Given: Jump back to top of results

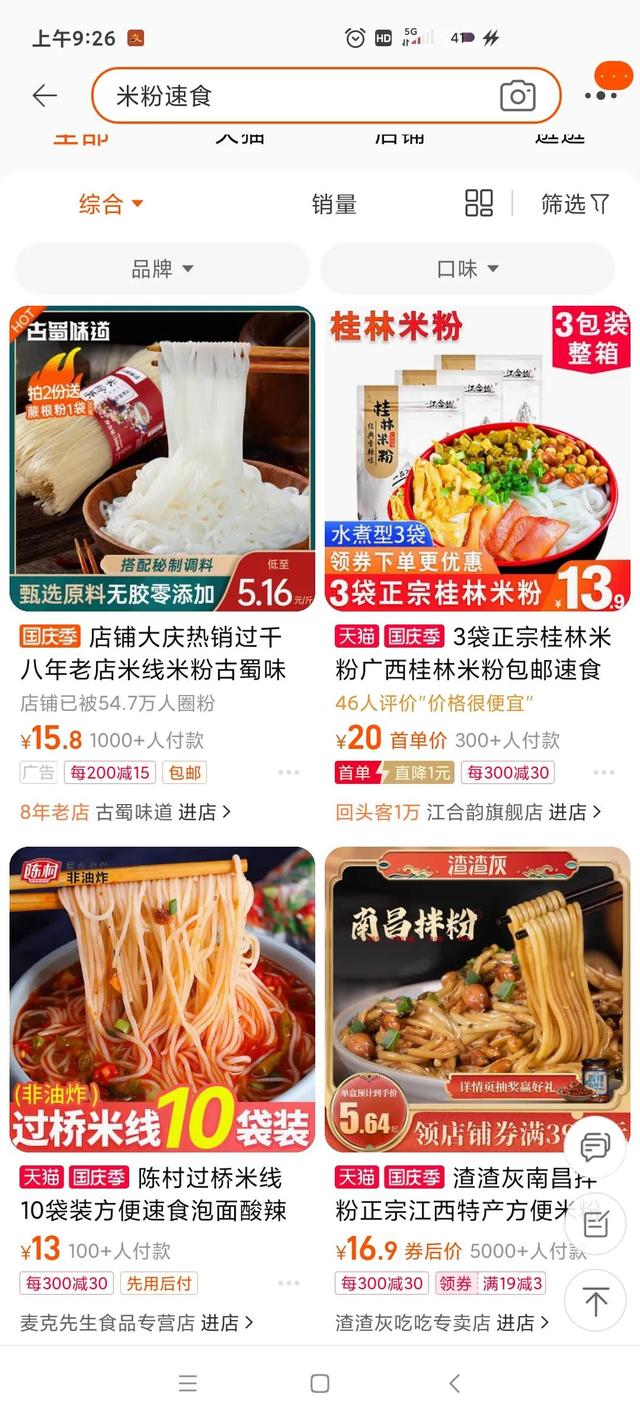Looking at the screenshot, I should [x=596, y=1301].
